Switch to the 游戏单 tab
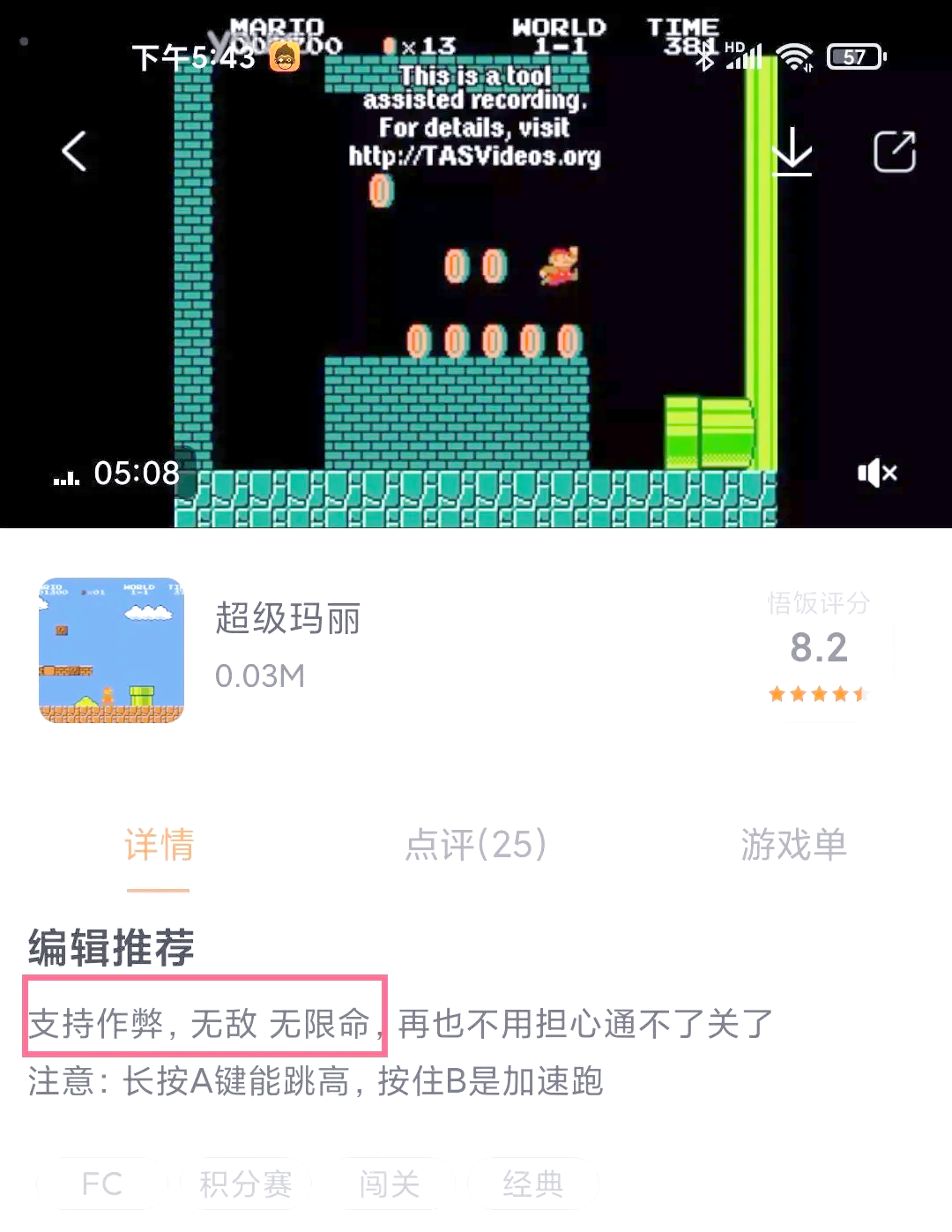 tap(793, 845)
